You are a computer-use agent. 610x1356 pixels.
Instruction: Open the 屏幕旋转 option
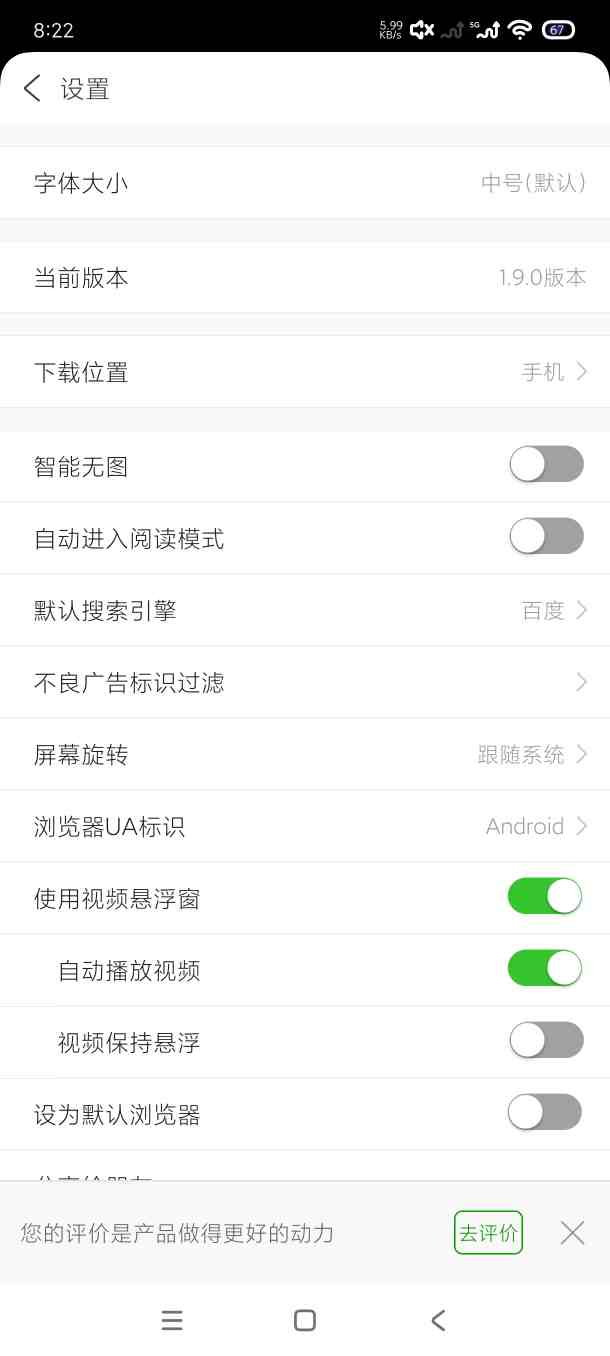pyautogui.click(x=305, y=754)
